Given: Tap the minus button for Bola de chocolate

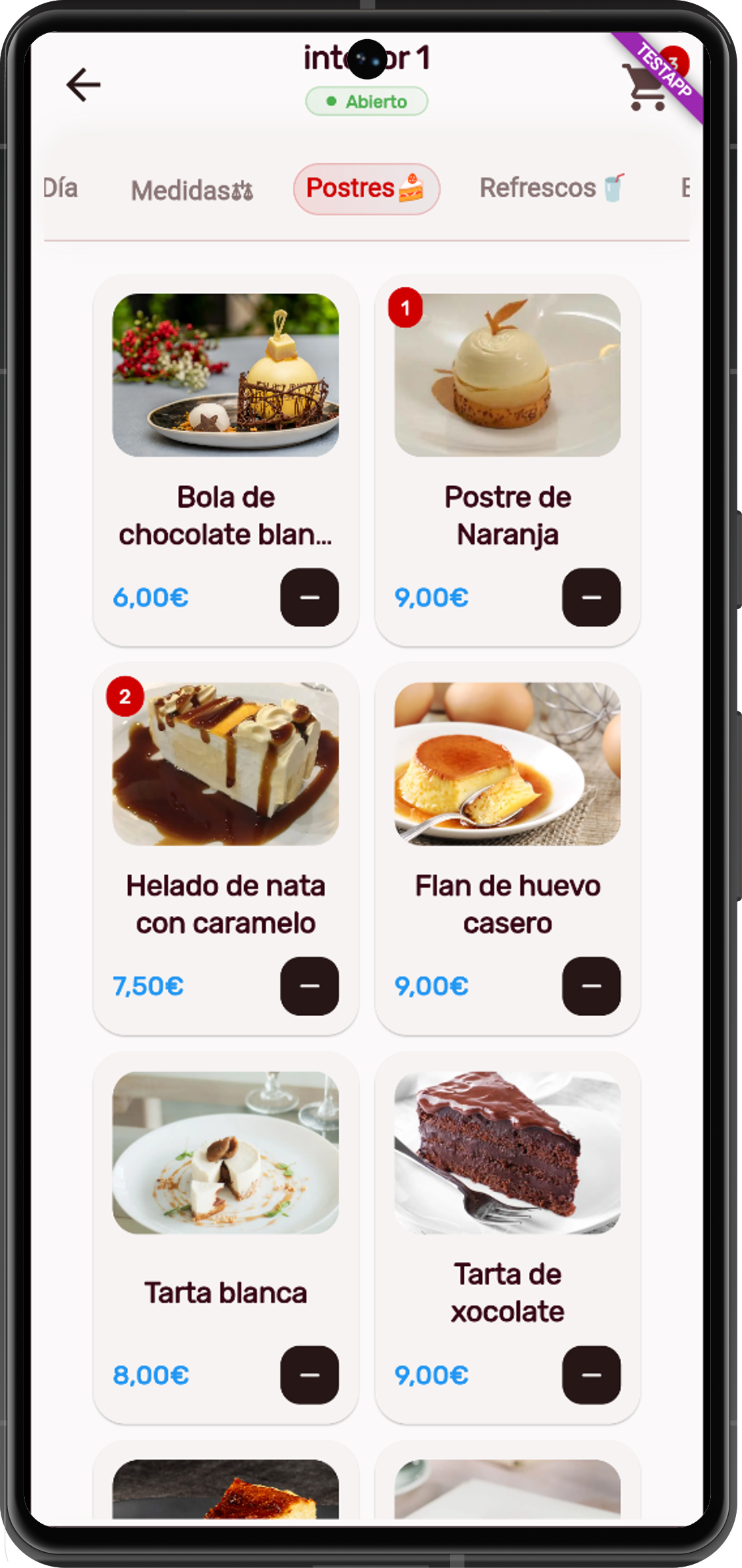Looking at the screenshot, I should click(309, 597).
